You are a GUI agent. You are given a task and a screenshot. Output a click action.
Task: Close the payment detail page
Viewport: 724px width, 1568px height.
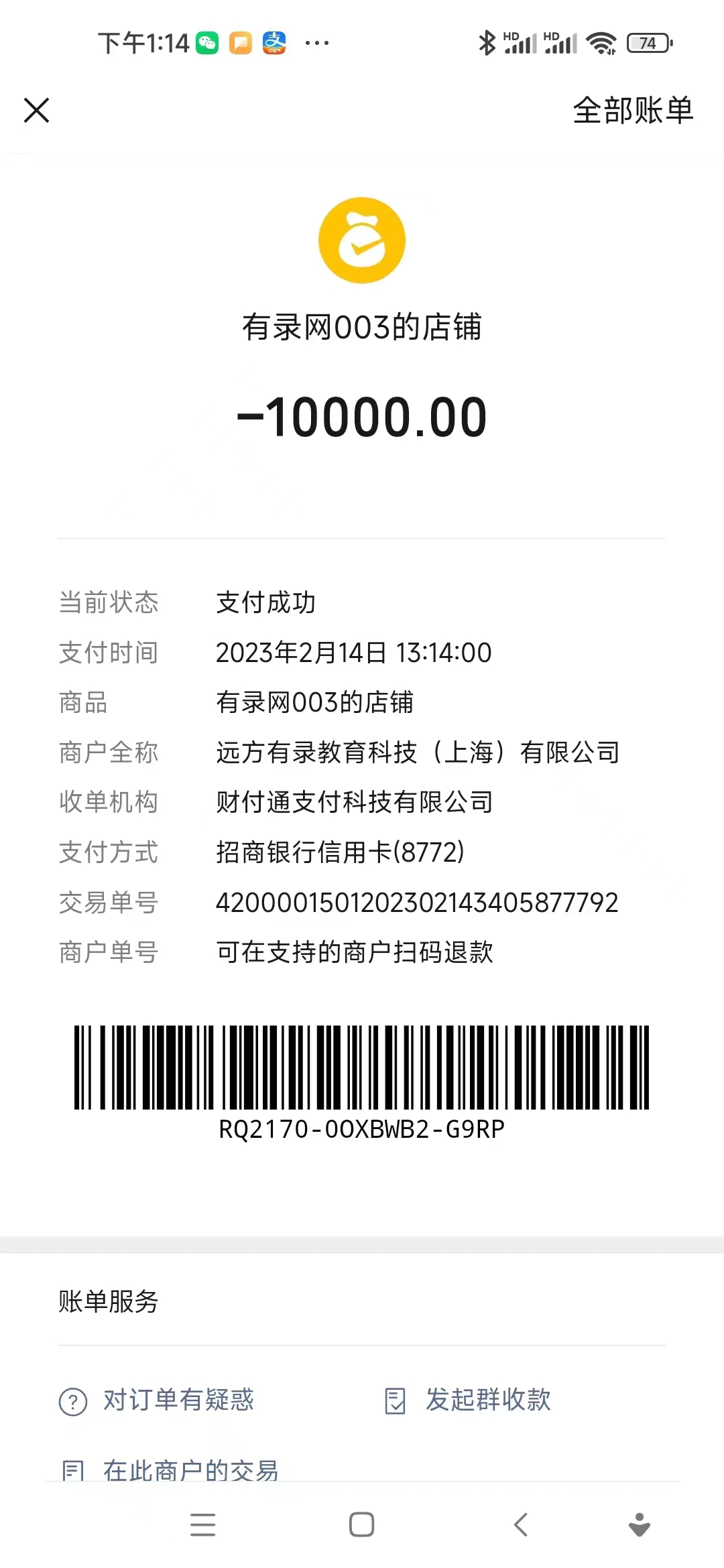point(37,111)
